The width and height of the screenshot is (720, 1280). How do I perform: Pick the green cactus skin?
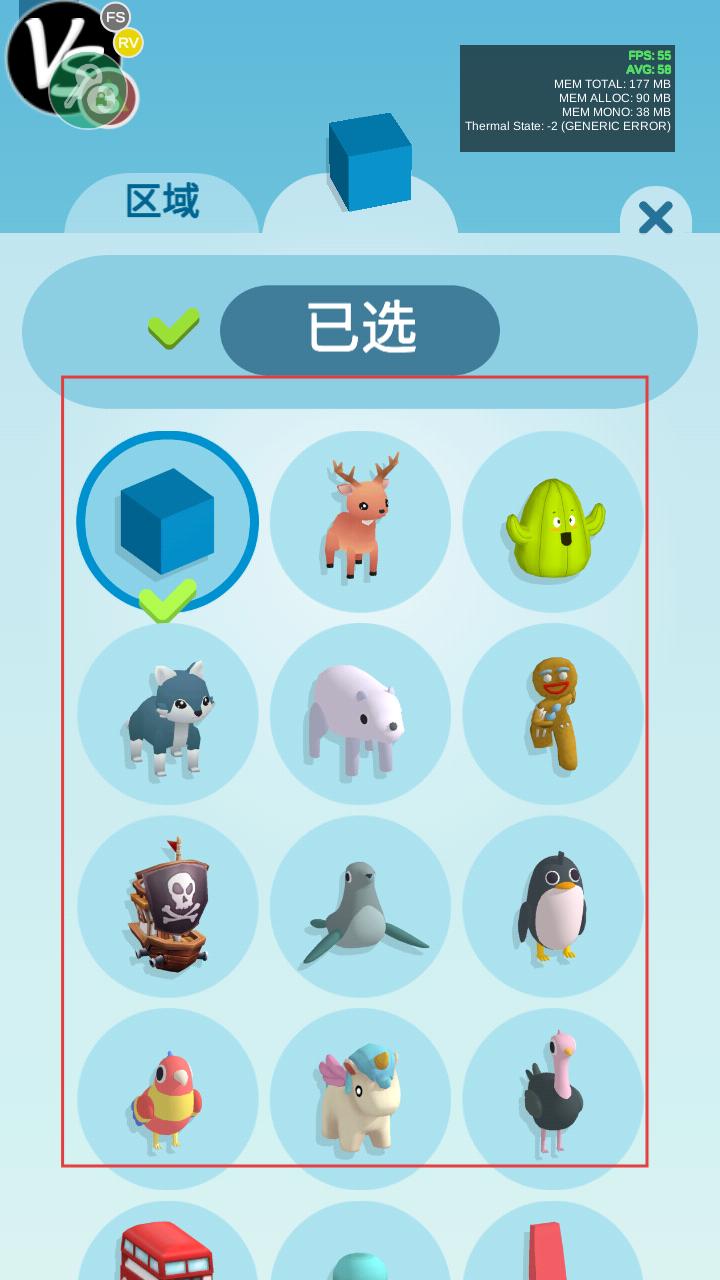553,521
